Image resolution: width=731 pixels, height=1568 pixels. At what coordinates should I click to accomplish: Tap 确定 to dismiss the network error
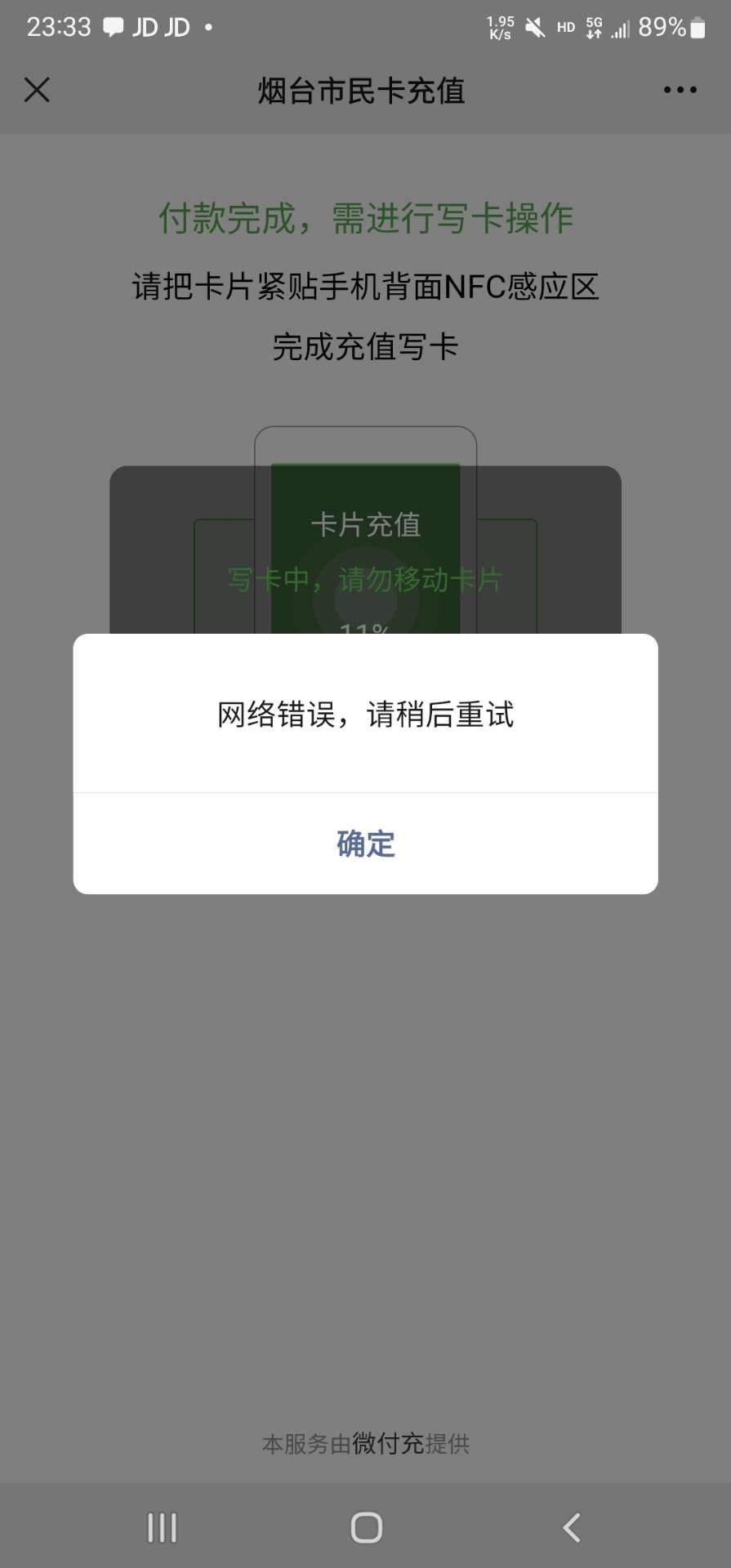pyautogui.click(x=365, y=844)
